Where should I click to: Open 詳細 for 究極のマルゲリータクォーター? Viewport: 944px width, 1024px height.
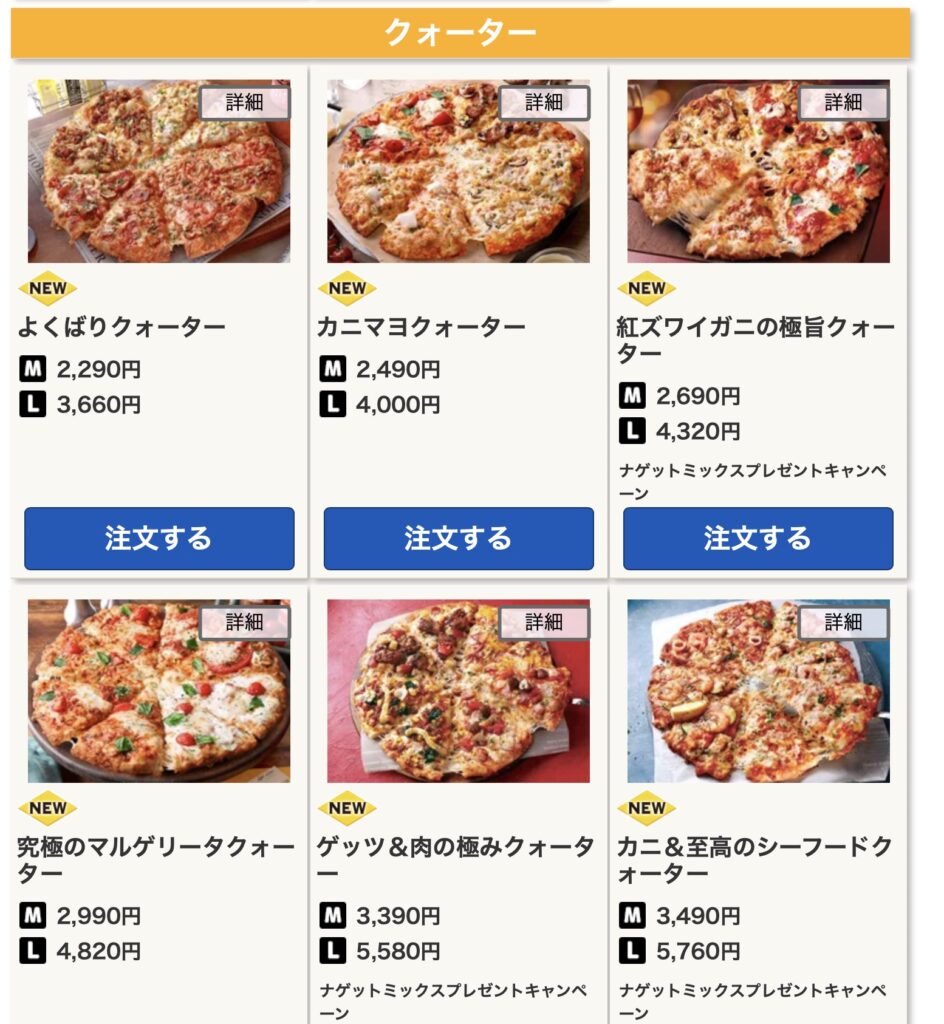246,620
